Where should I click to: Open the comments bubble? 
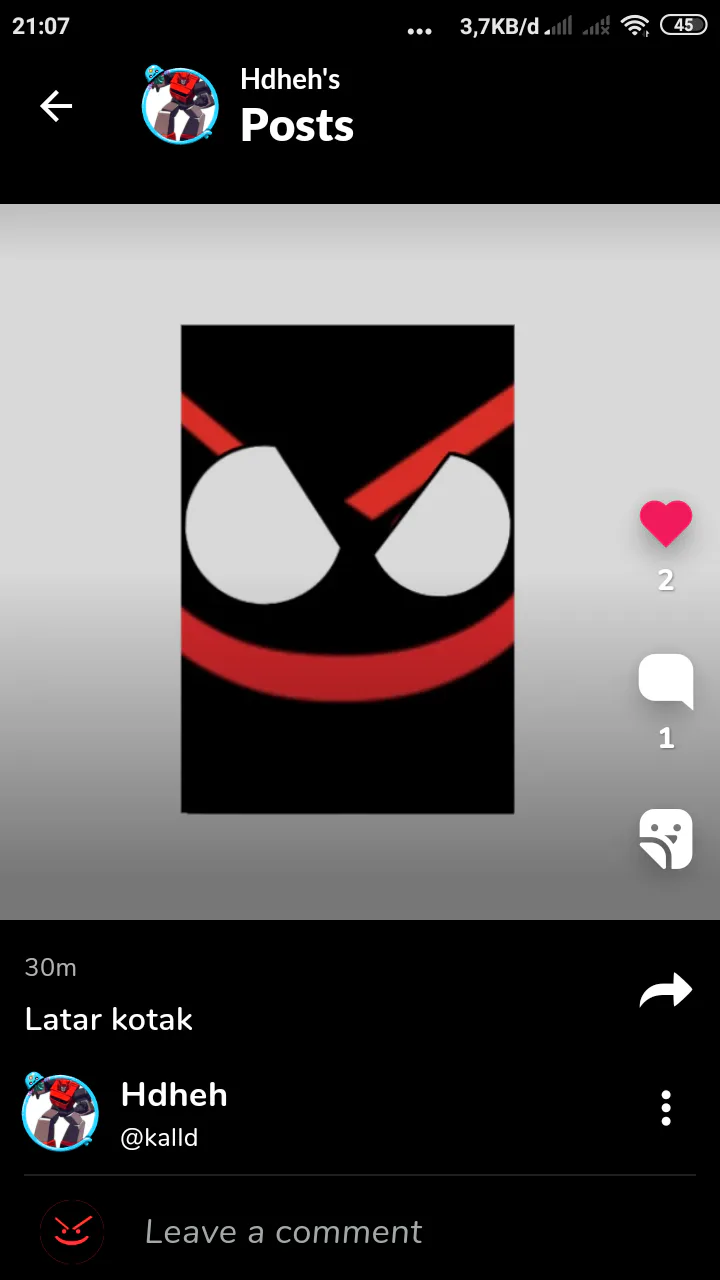(x=666, y=682)
